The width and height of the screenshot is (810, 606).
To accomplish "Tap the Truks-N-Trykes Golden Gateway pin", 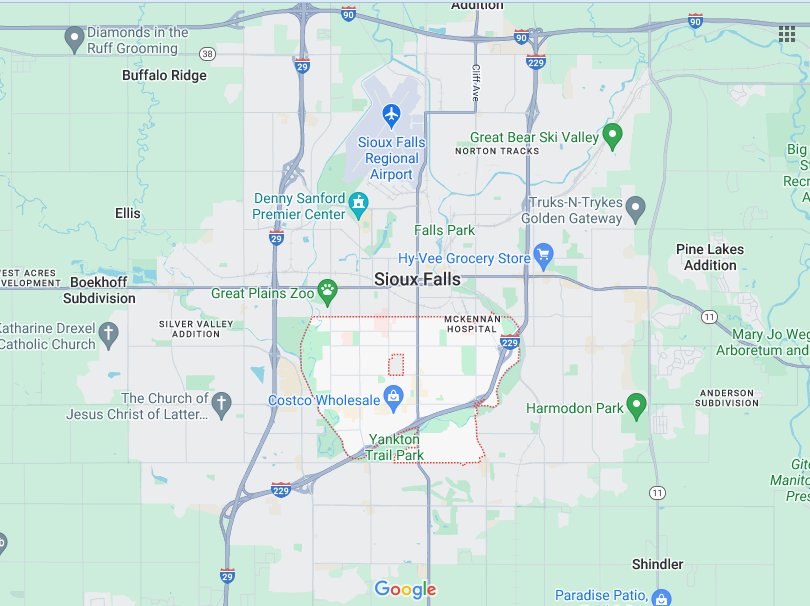I will tap(636, 208).
